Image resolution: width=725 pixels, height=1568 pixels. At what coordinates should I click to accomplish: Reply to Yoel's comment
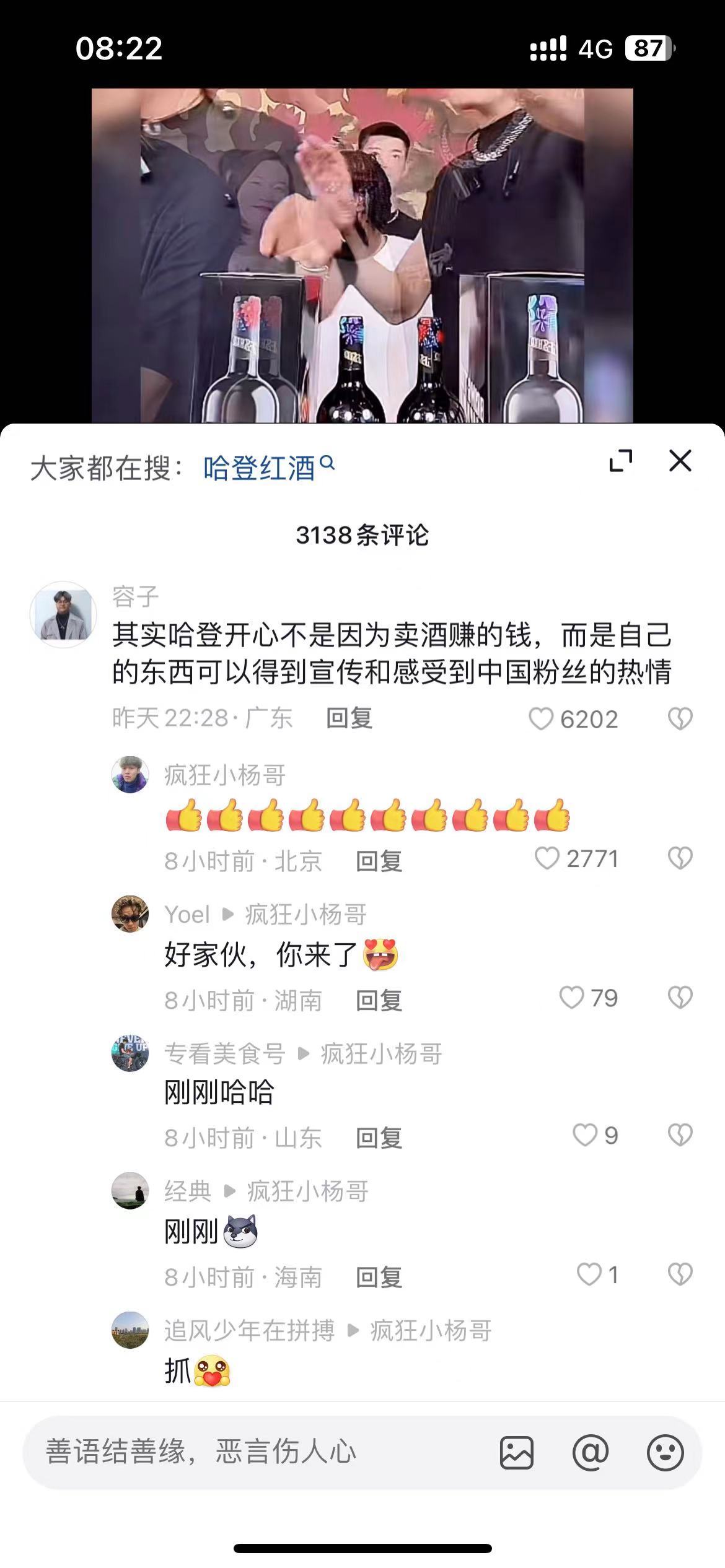(x=378, y=997)
